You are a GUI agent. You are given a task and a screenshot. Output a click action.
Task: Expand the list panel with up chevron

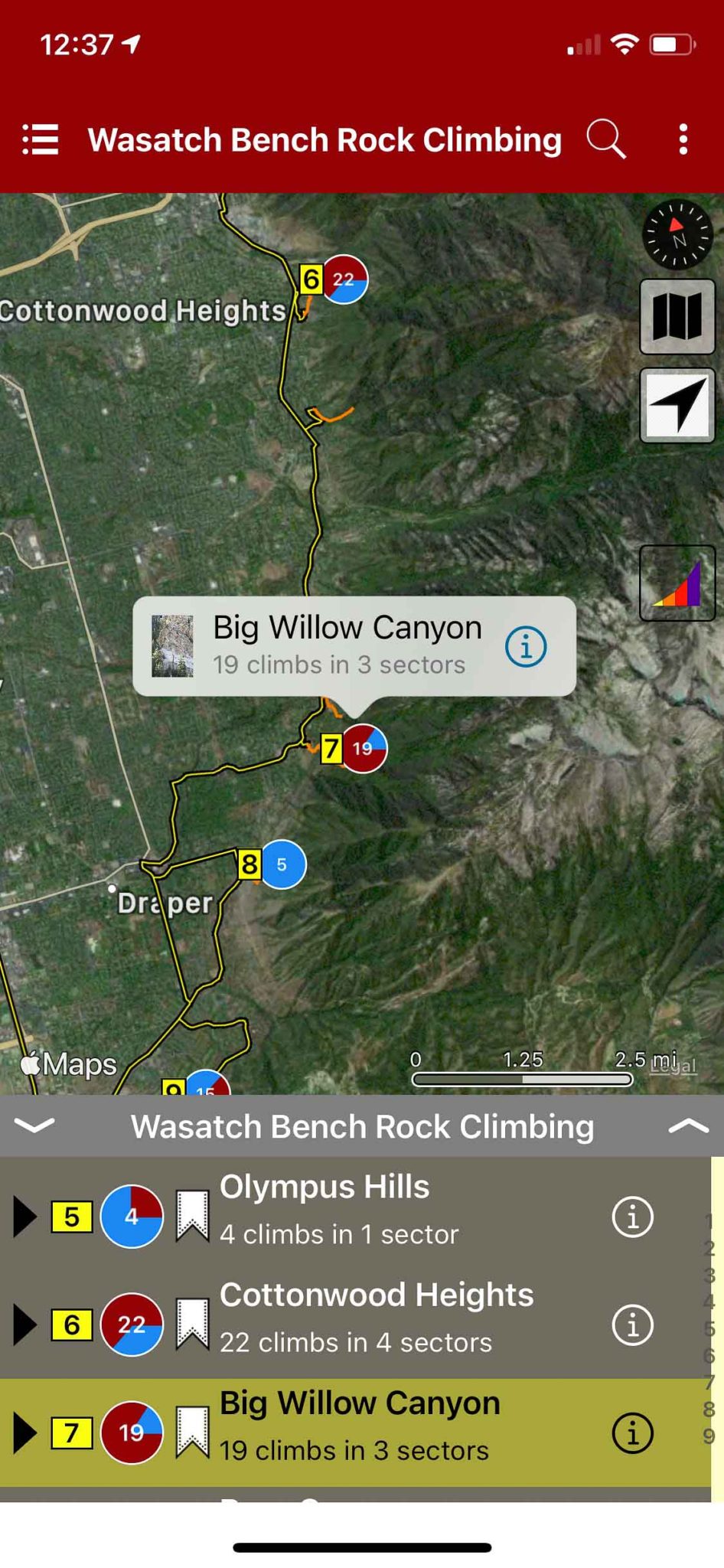click(688, 1125)
